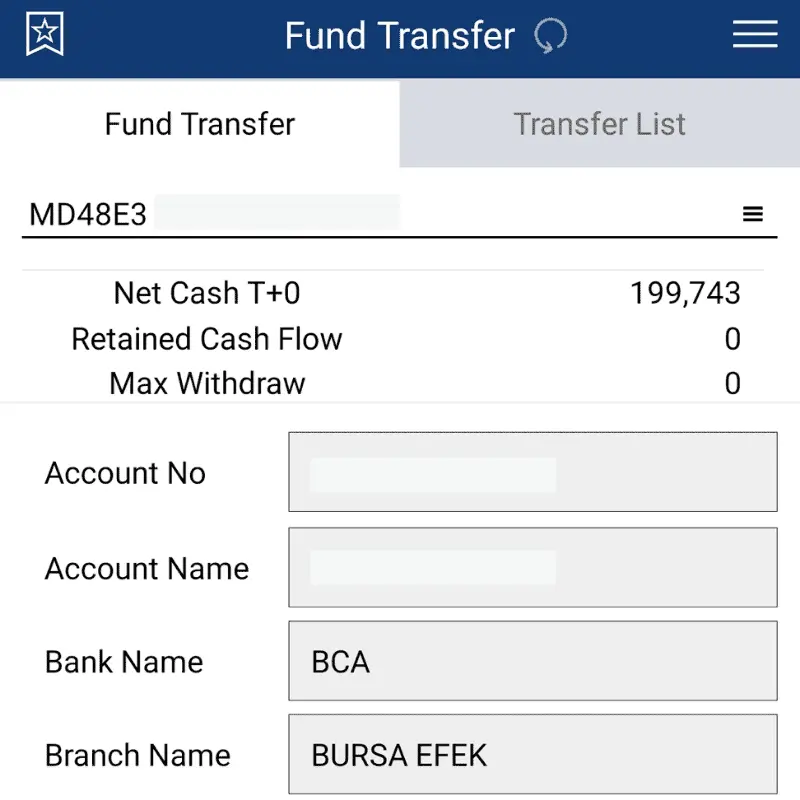Open the hamburger main menu
The width and height of the screenshot is (800, 800).
pyautogui.click(x=755, y=36)
